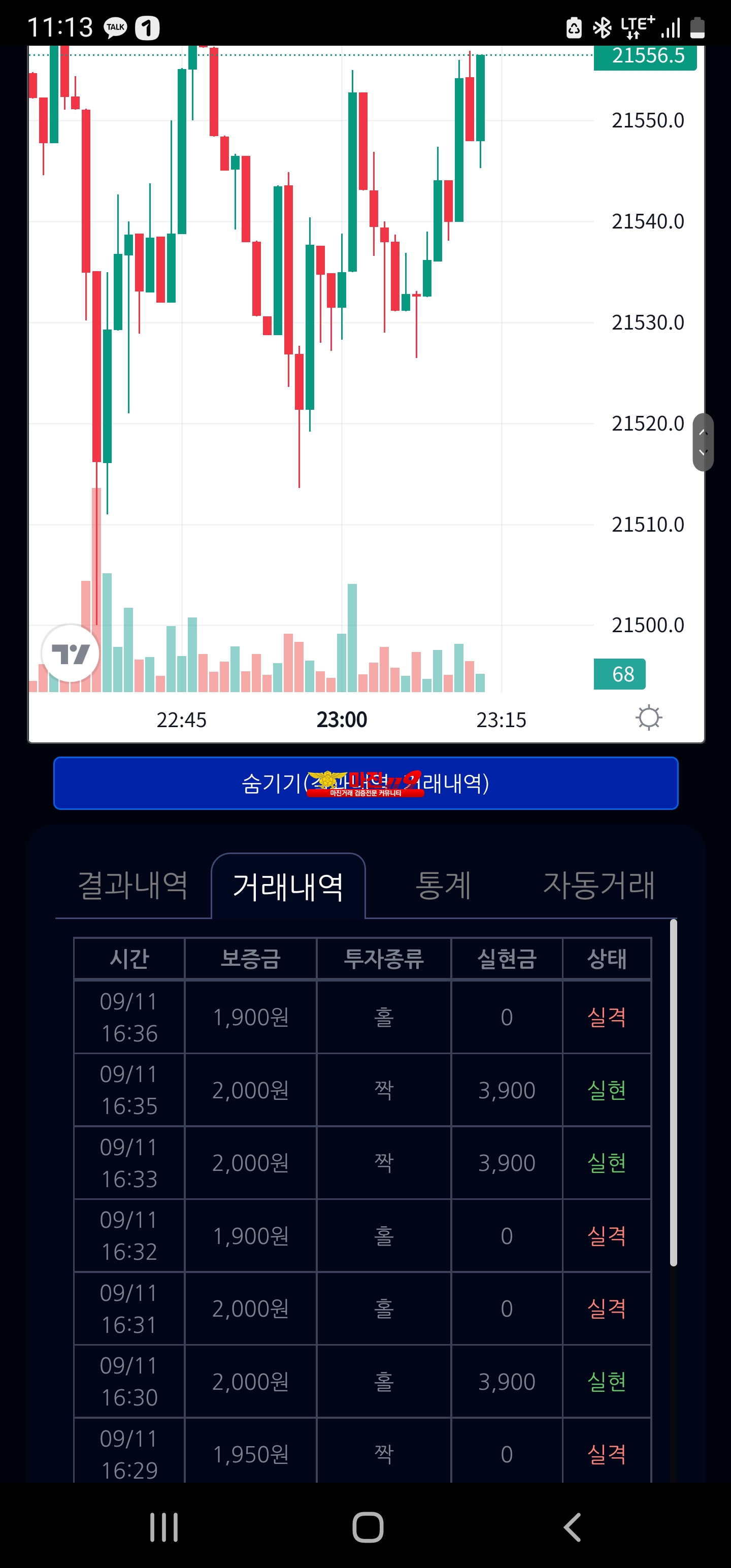This screenshot has width=731, height=1568.
Task: Tap the chart's side scroll handle
Action: click(x=703, y=442)
